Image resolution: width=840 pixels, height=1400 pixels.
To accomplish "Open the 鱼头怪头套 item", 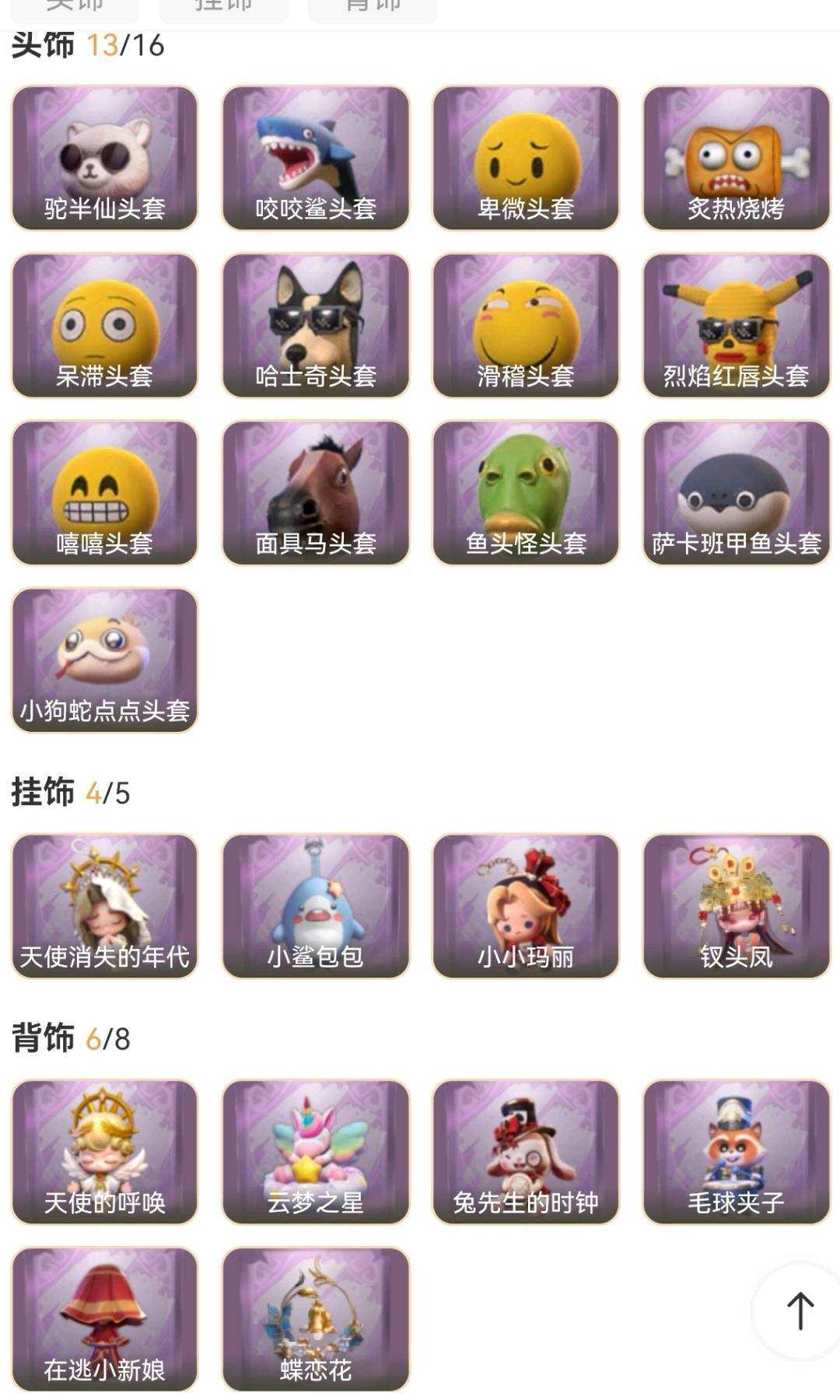I will click(x=526, y=492).
